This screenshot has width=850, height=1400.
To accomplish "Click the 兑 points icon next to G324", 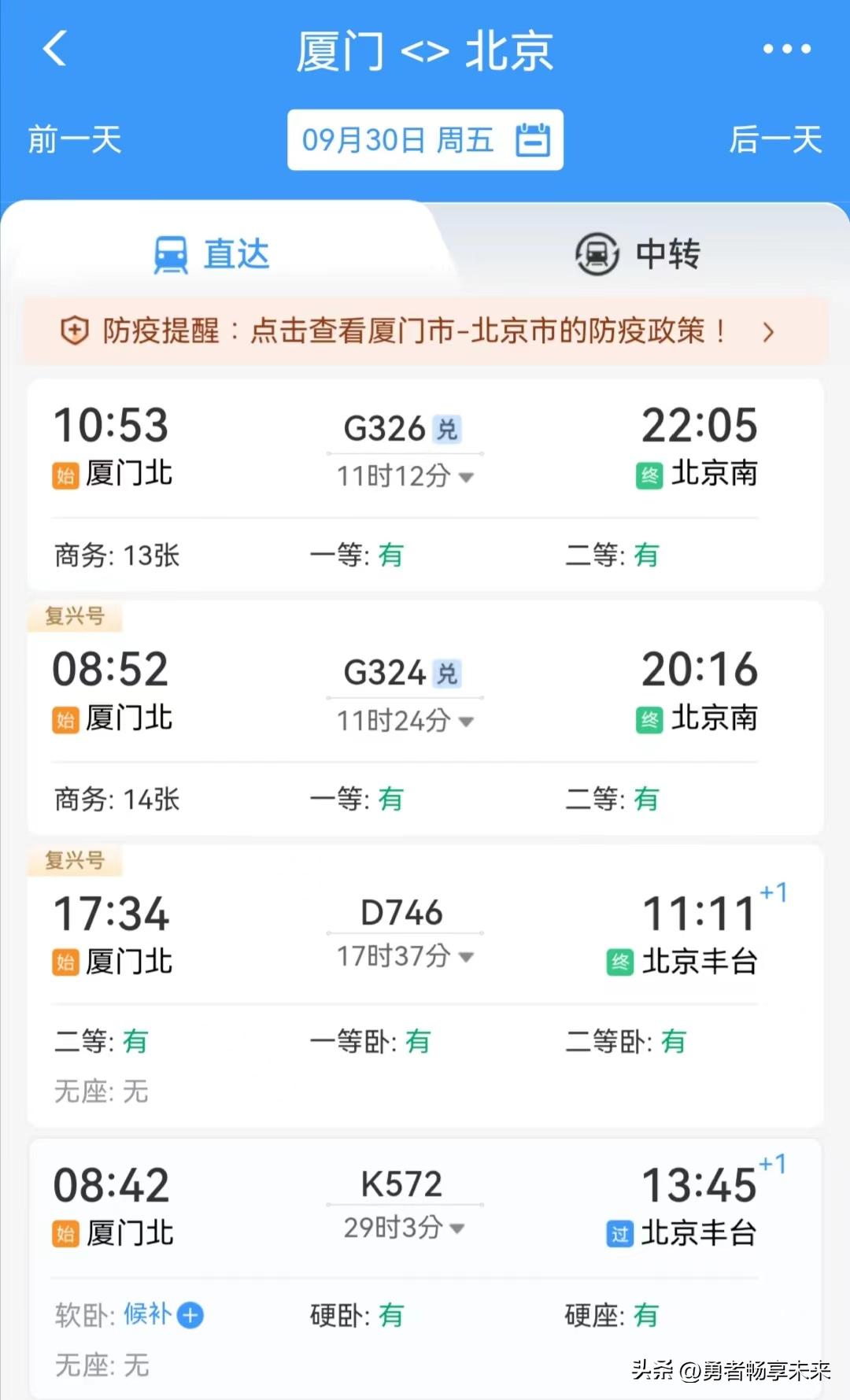I will pos(446,673).
